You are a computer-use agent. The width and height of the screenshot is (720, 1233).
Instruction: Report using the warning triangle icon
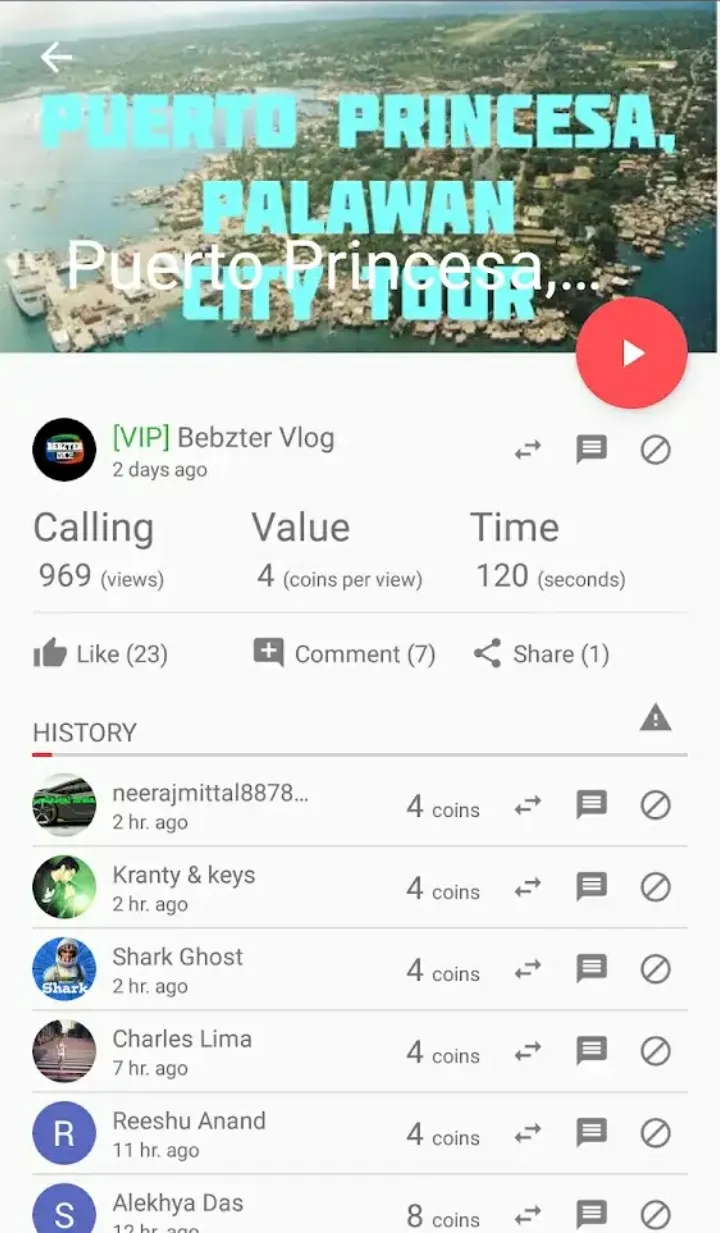pos(655,717)
